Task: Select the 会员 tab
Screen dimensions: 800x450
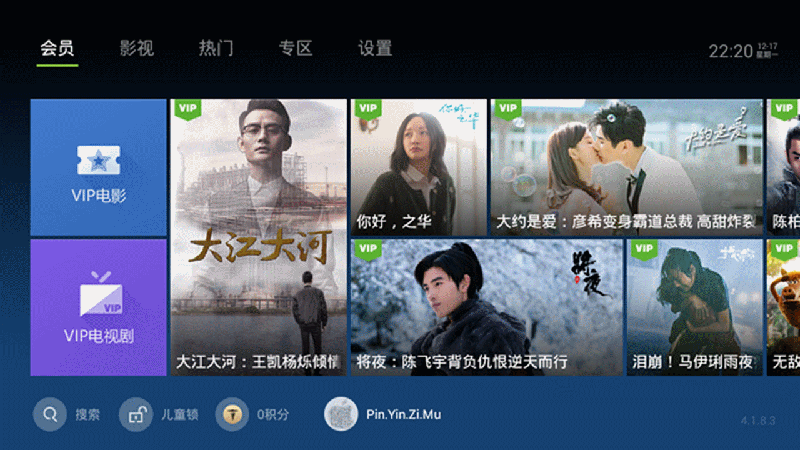Action: coord(57,48)
